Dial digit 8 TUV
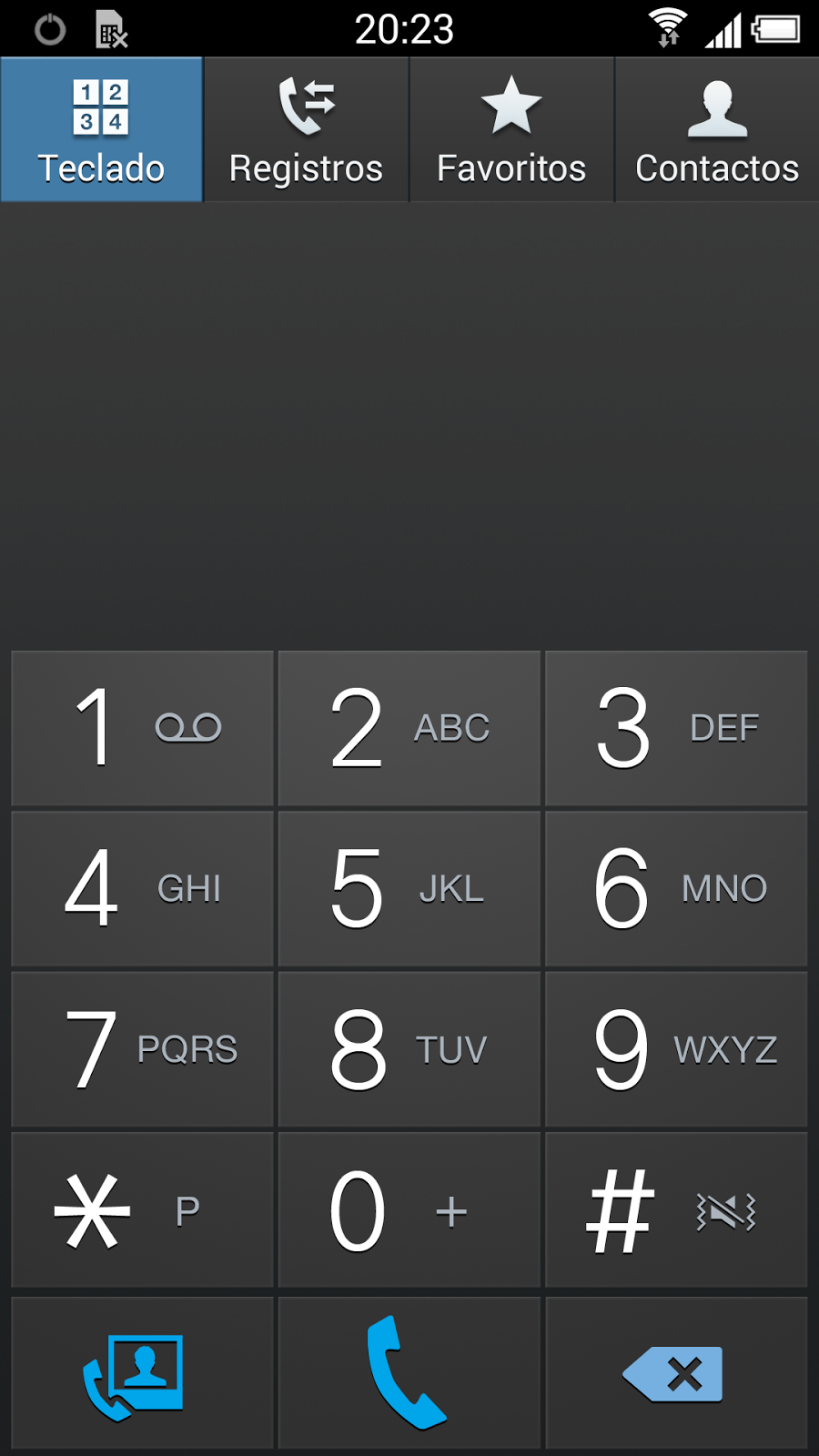The width and height of the screenshot is (819, 1456). [x=409, y=1049]
